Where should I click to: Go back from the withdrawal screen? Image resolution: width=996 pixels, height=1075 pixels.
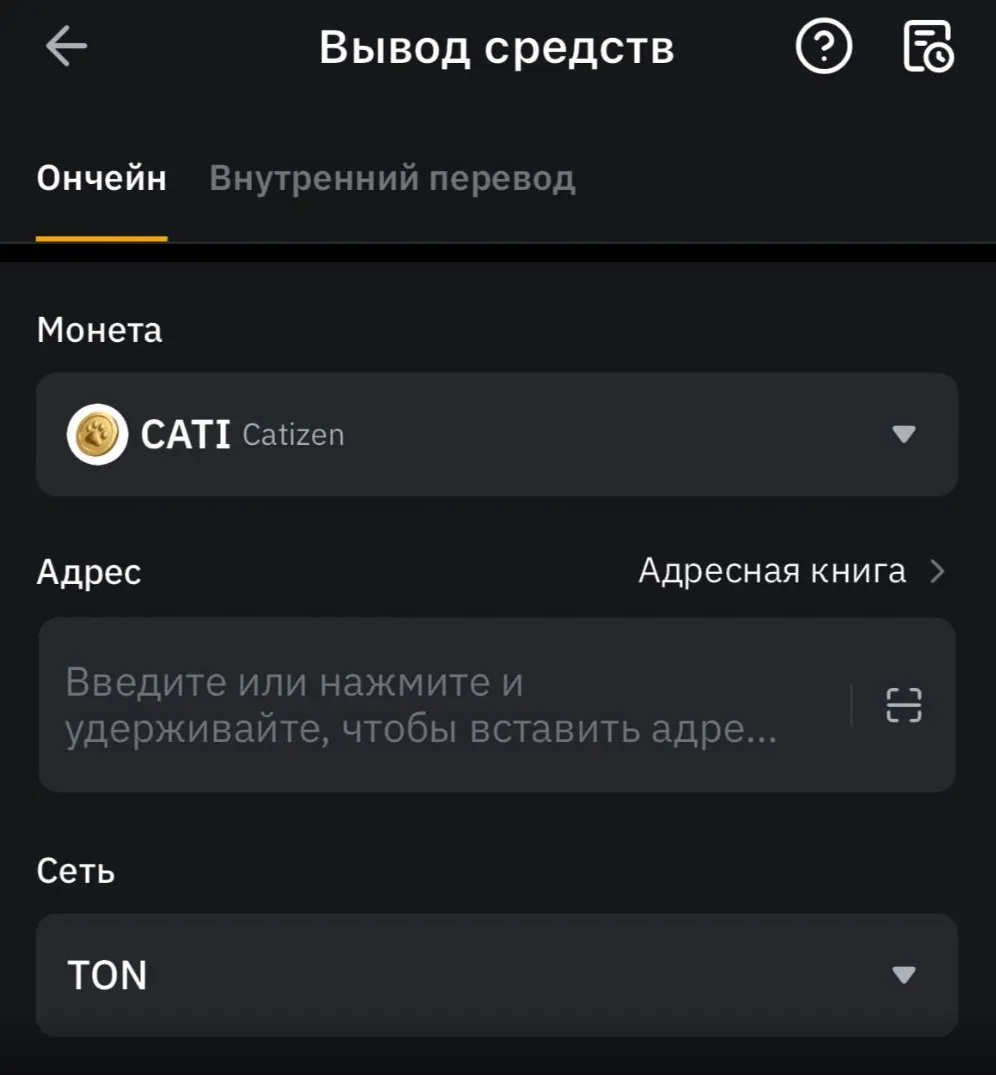point(66,47)
